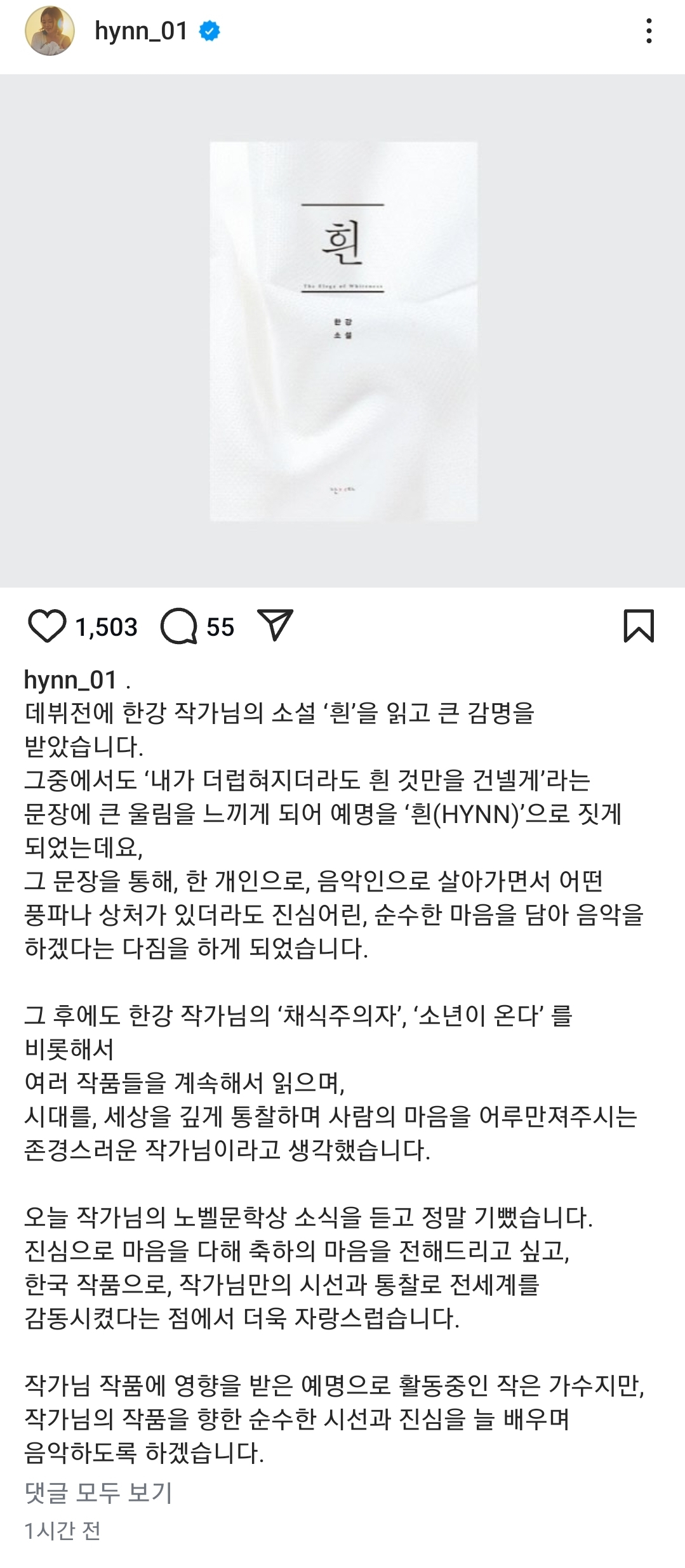Open the three-dot overflow menu
This screenshot has width=685, height=1568.
tap(648, 31)
